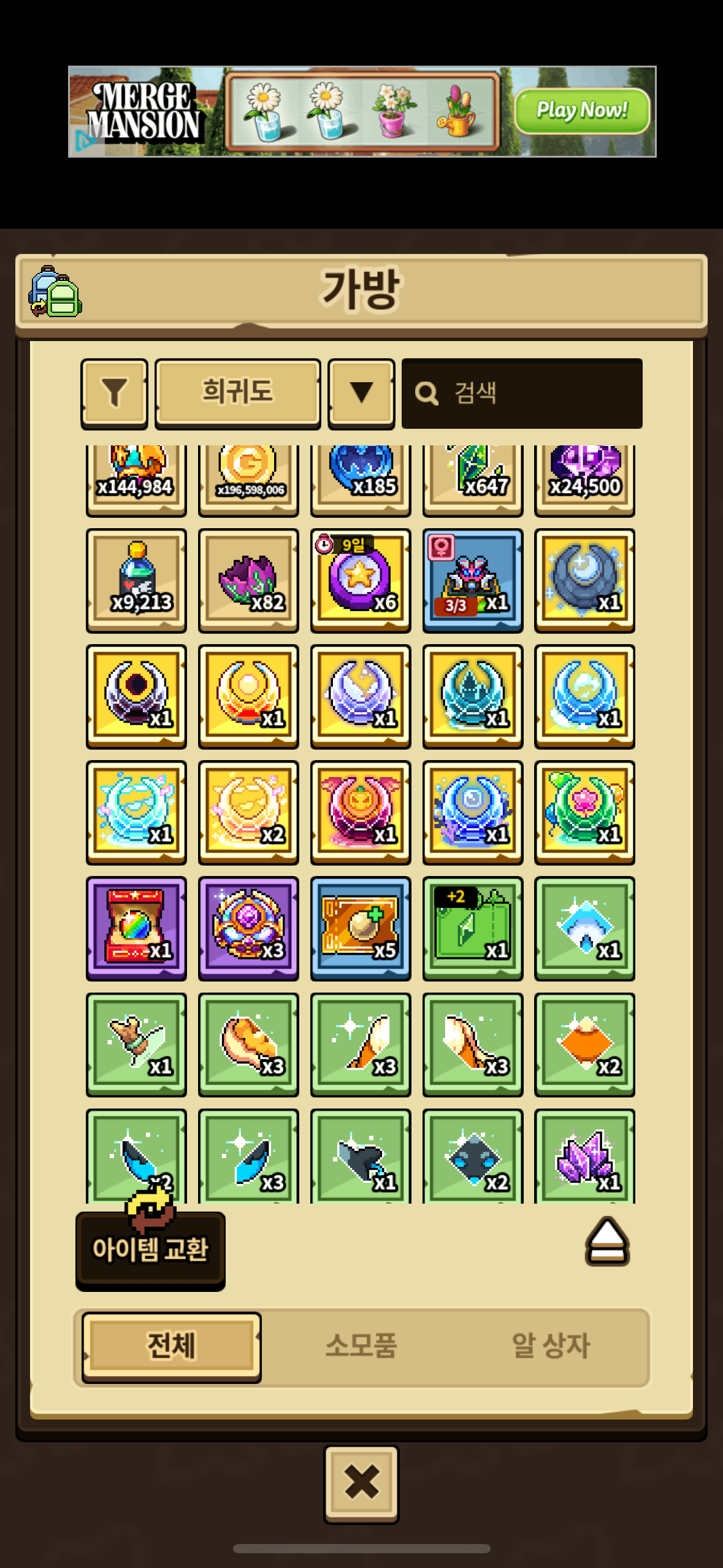Choose the golden ticket item x5

click(x=361, y=928)
